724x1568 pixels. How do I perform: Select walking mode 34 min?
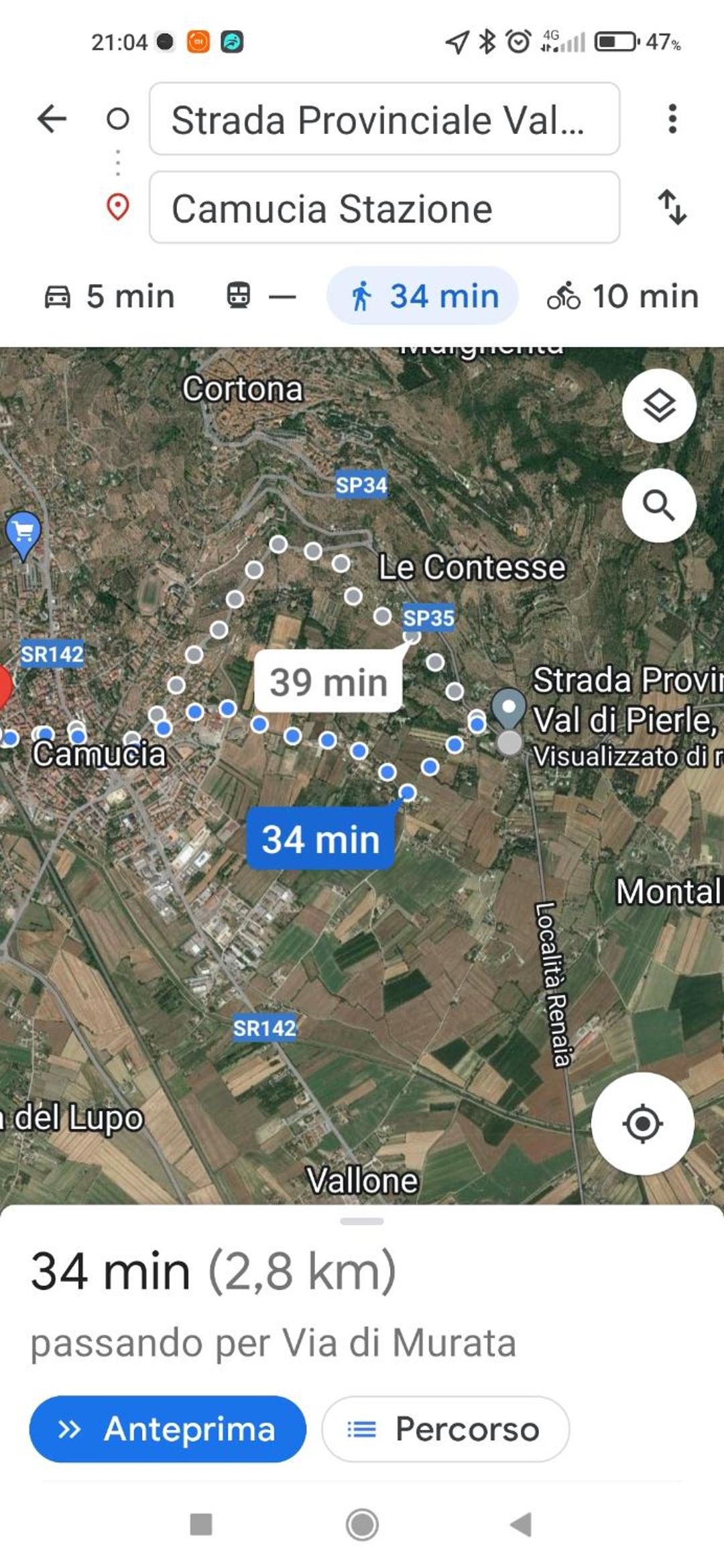(422, 296)
